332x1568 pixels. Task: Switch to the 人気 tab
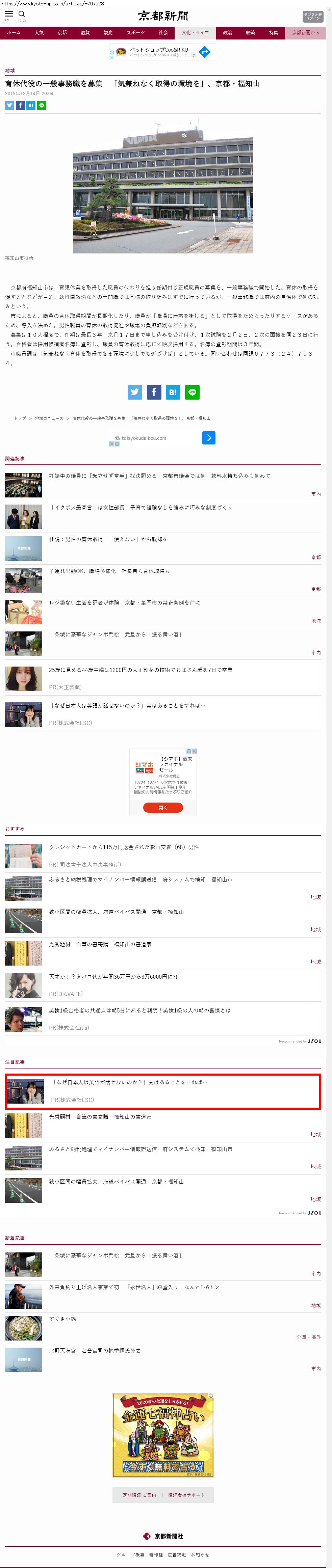[x=39, y=33]
